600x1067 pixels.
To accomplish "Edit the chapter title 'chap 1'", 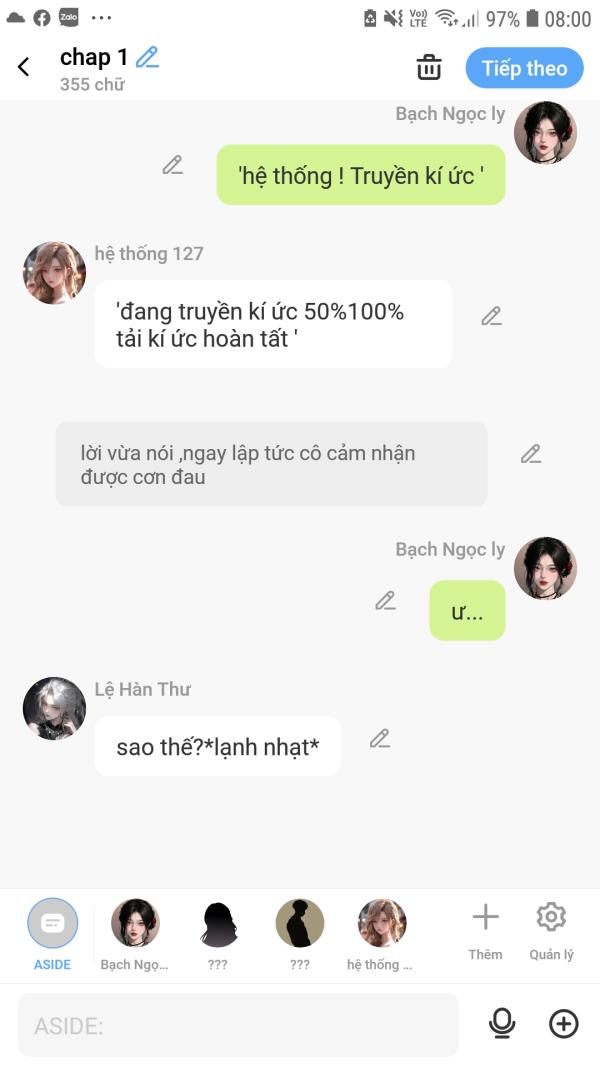I will click(x=147, y=58).
